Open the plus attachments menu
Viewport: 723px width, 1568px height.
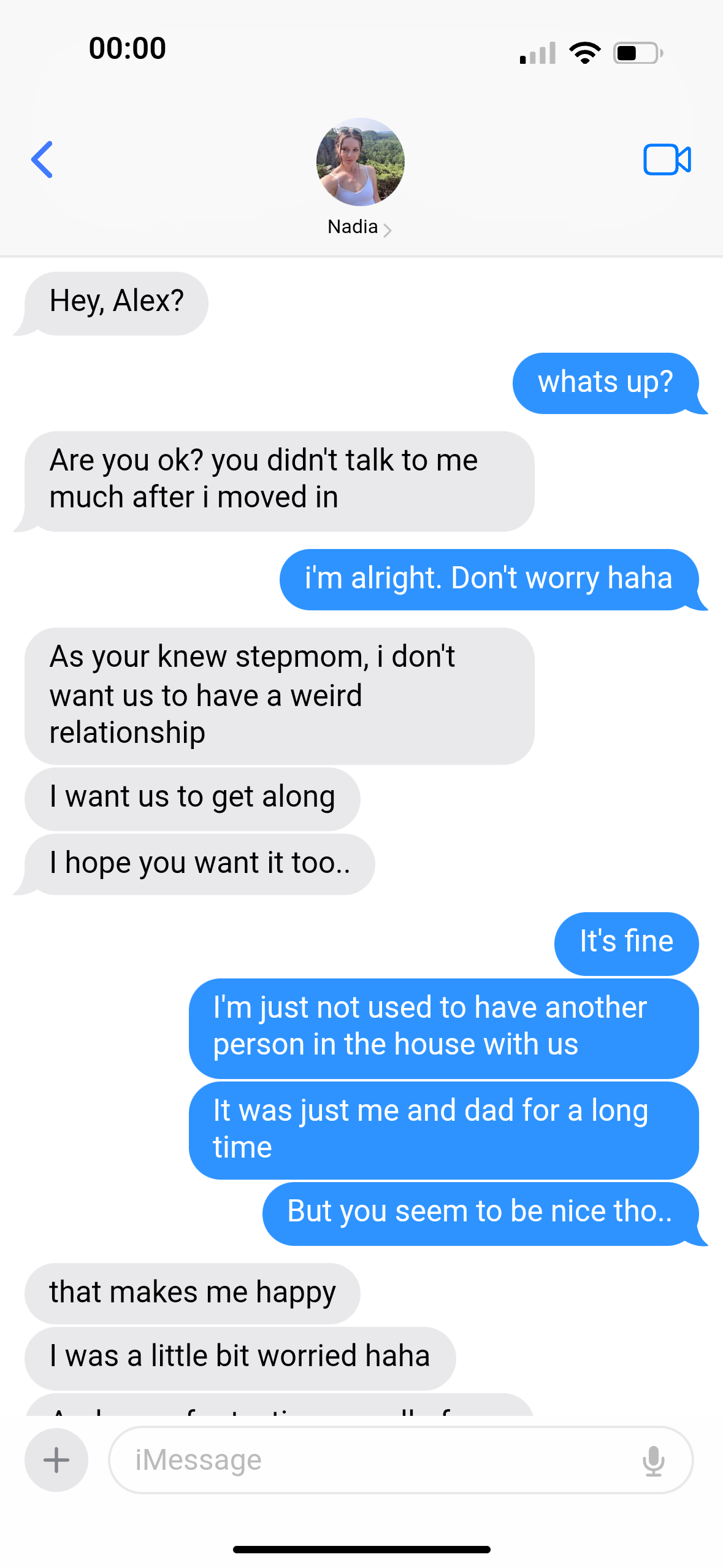[x=56, y=1459]
